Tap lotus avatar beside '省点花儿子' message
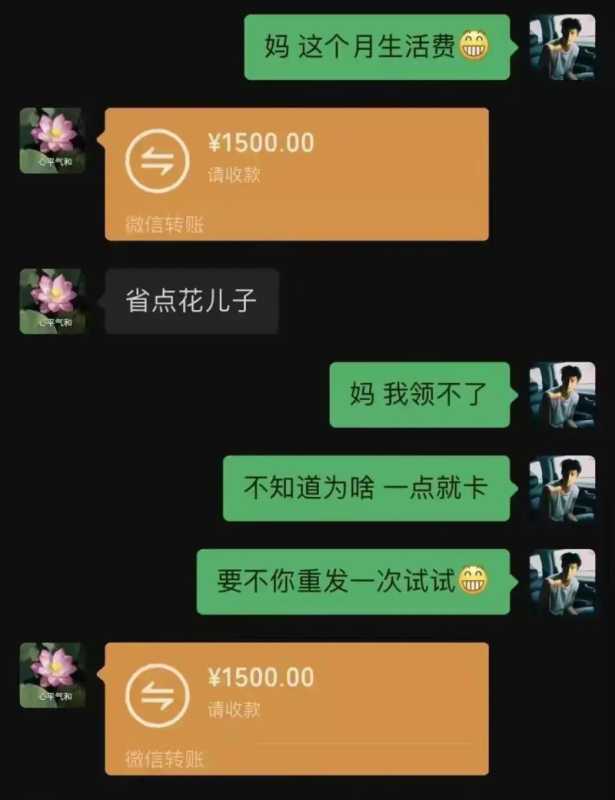 pyautogui.click(x=51, y=300)
